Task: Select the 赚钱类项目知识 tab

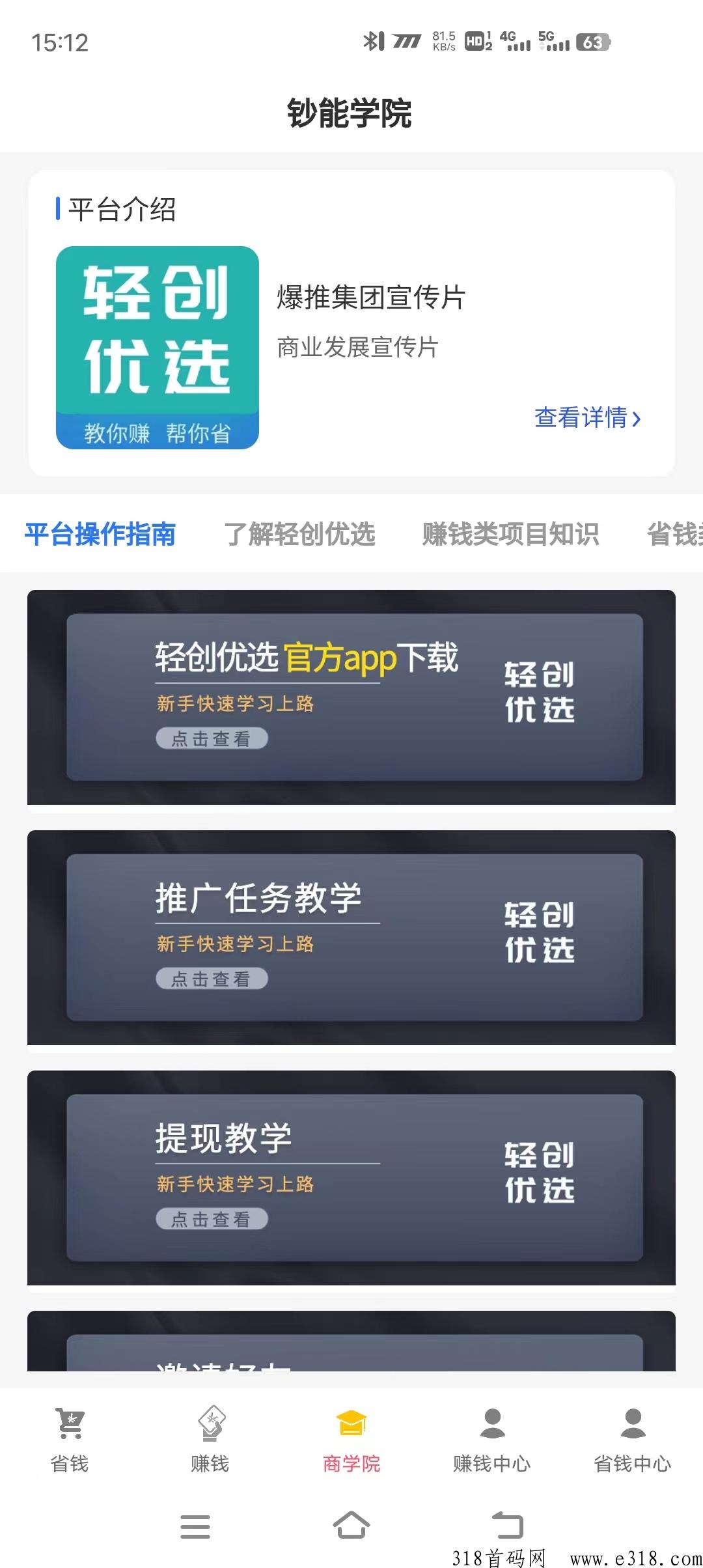Action: pyautogui.click(x=510, y=534)
